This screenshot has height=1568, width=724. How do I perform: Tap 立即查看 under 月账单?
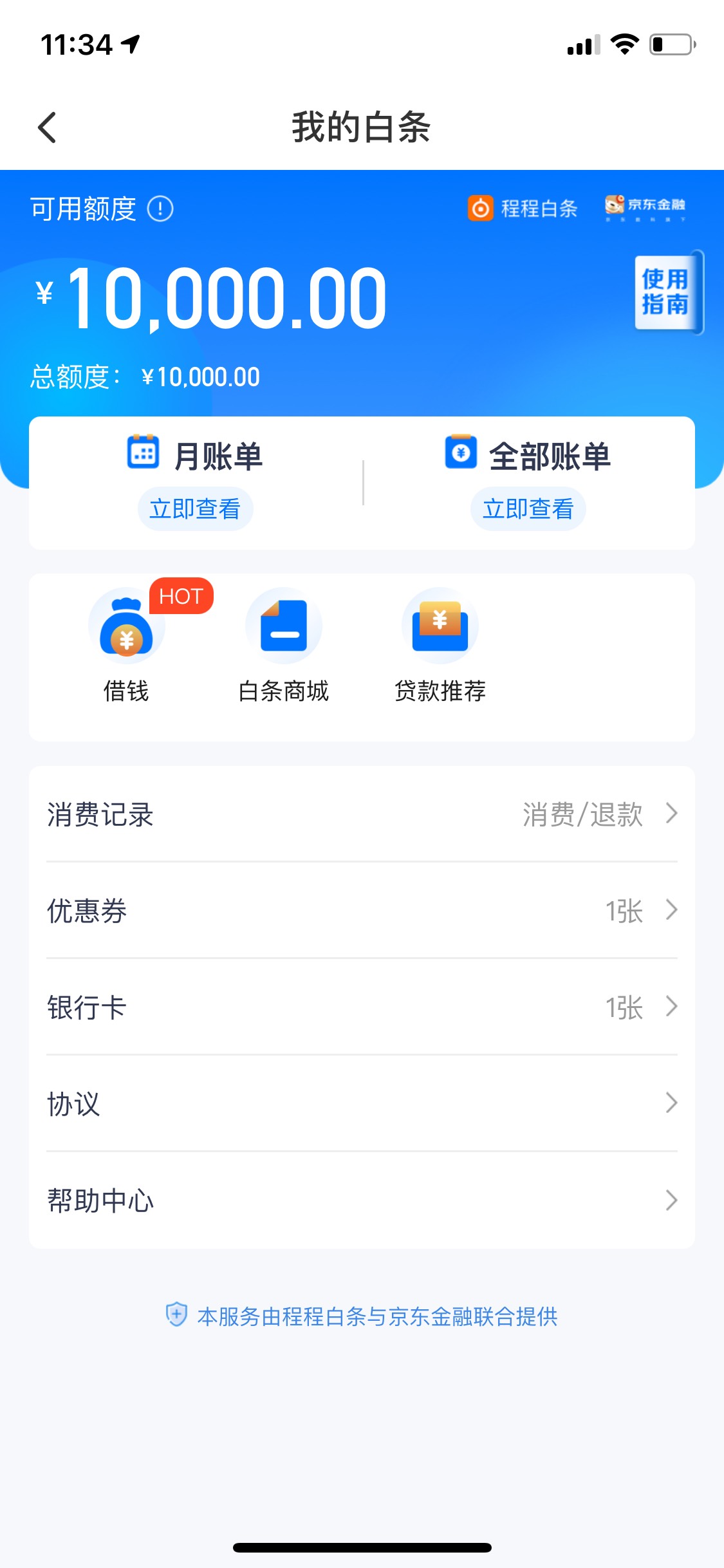pyautogui.click(x=195, y=509)
